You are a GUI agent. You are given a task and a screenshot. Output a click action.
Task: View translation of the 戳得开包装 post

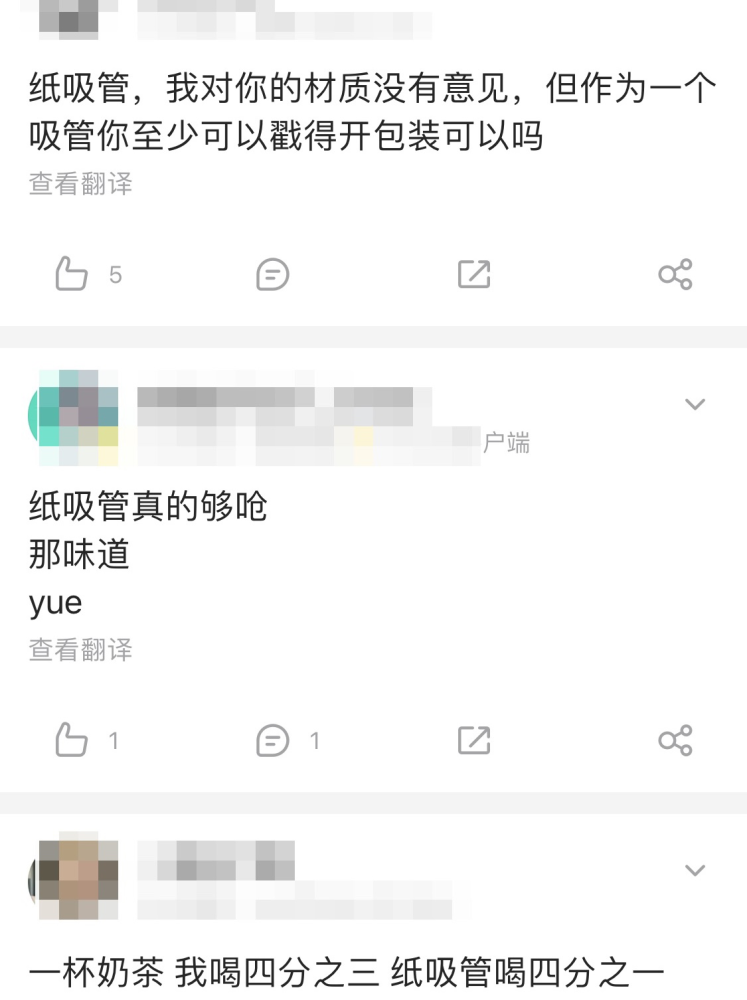(x=80, y=184)
